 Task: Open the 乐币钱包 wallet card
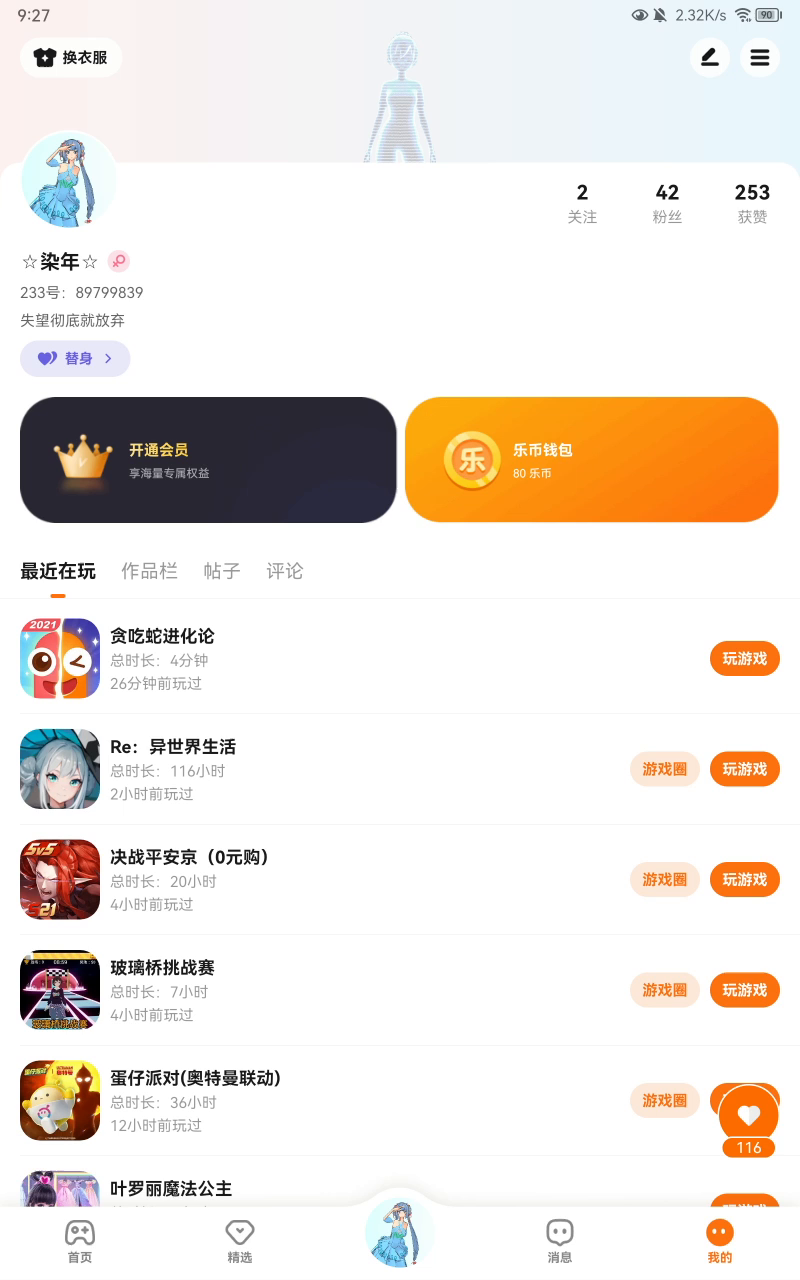click(592, 460)
